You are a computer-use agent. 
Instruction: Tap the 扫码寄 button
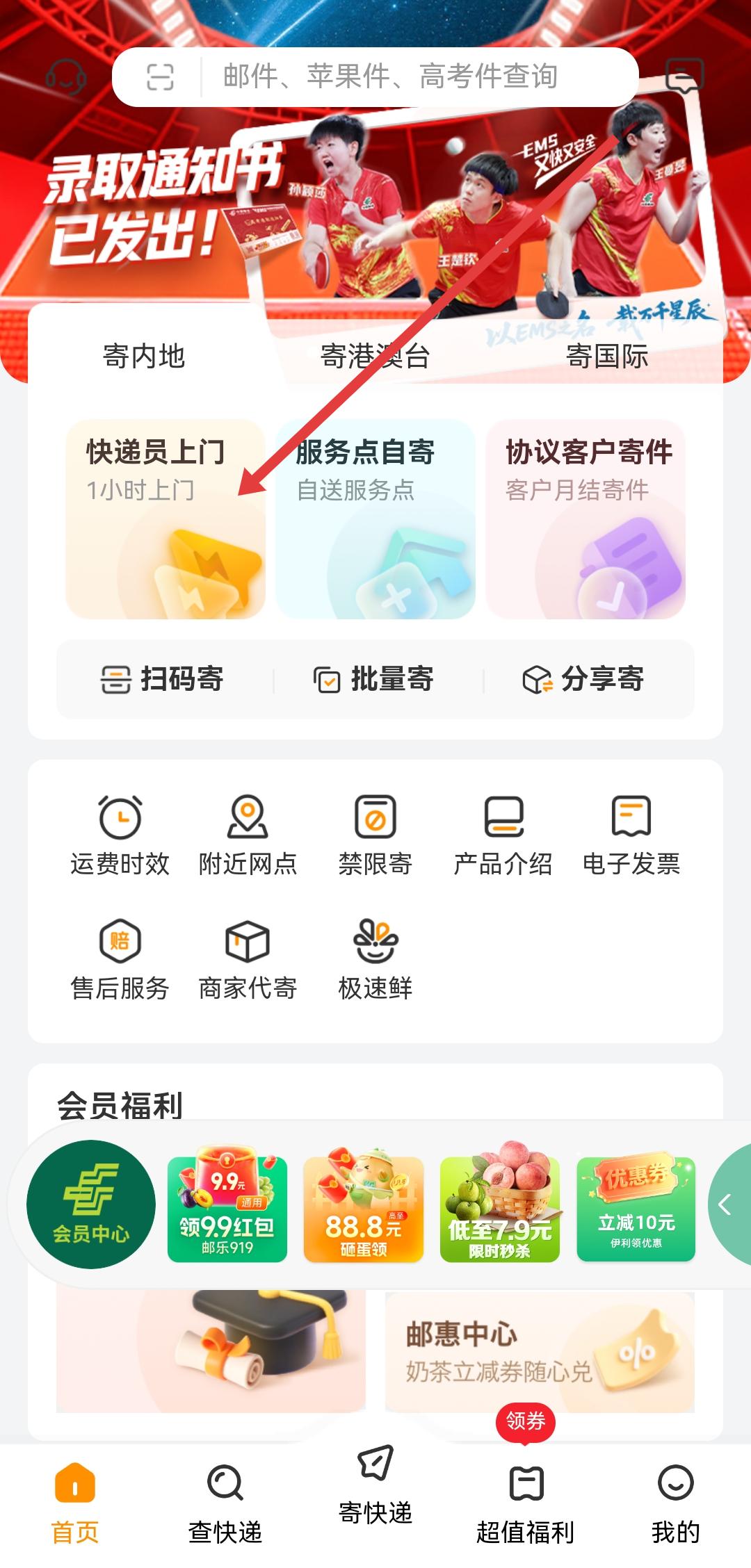point(163,679)
